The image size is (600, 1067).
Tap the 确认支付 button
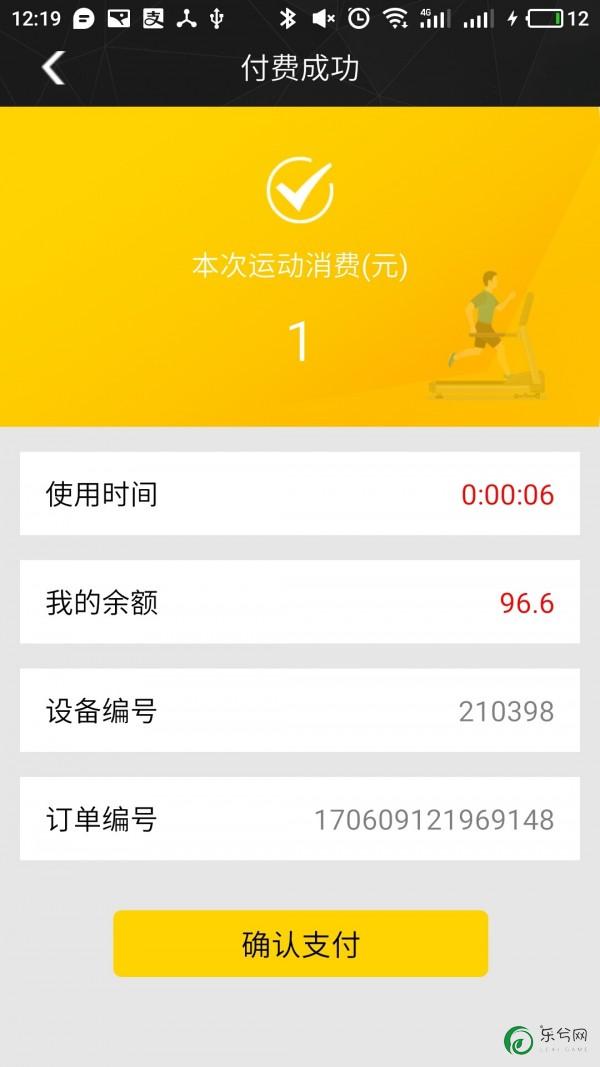click(x=300, y=943)
